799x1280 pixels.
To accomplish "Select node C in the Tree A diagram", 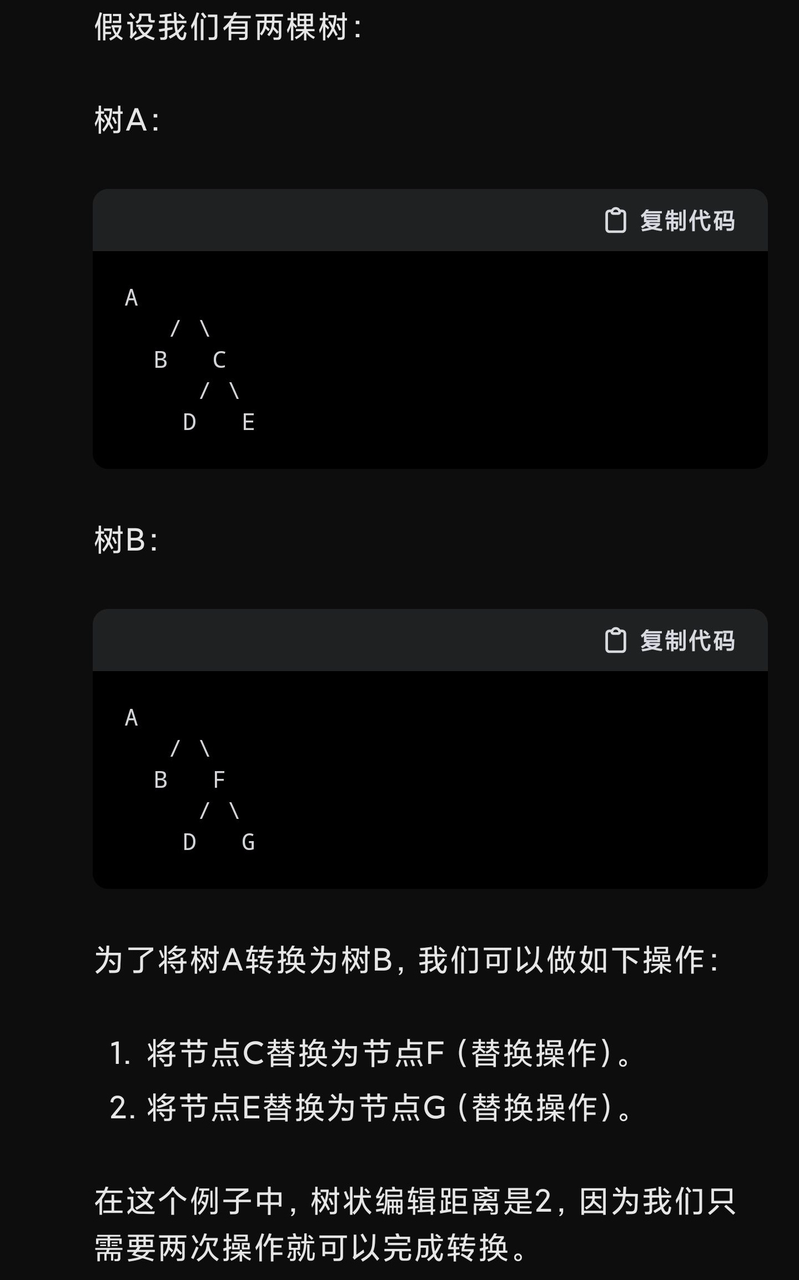I will click(x=219, y=360).
